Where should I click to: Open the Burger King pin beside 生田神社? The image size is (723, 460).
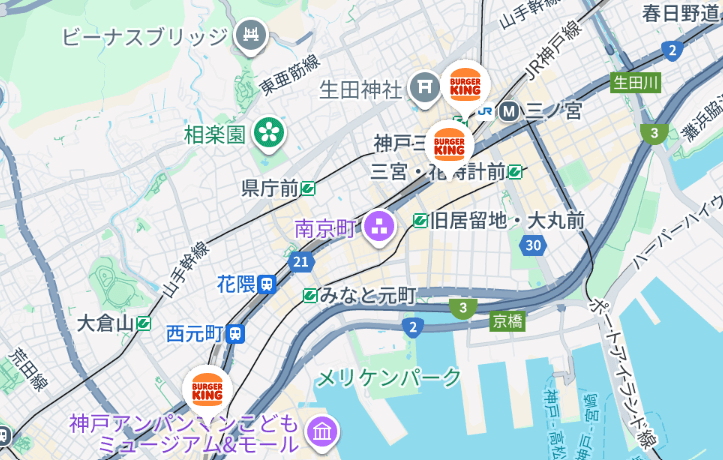tap(466, 84)
